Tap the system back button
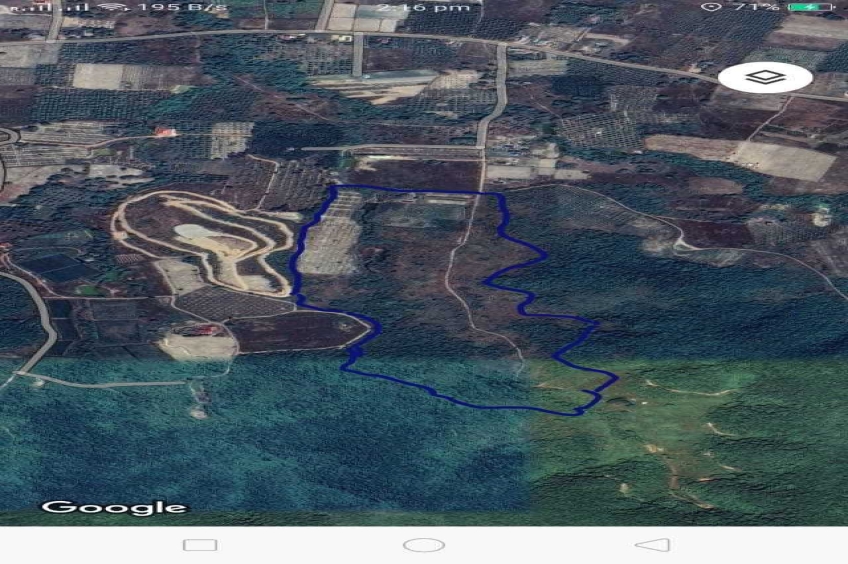The image size is (848, 564). (x=652, y=545)
